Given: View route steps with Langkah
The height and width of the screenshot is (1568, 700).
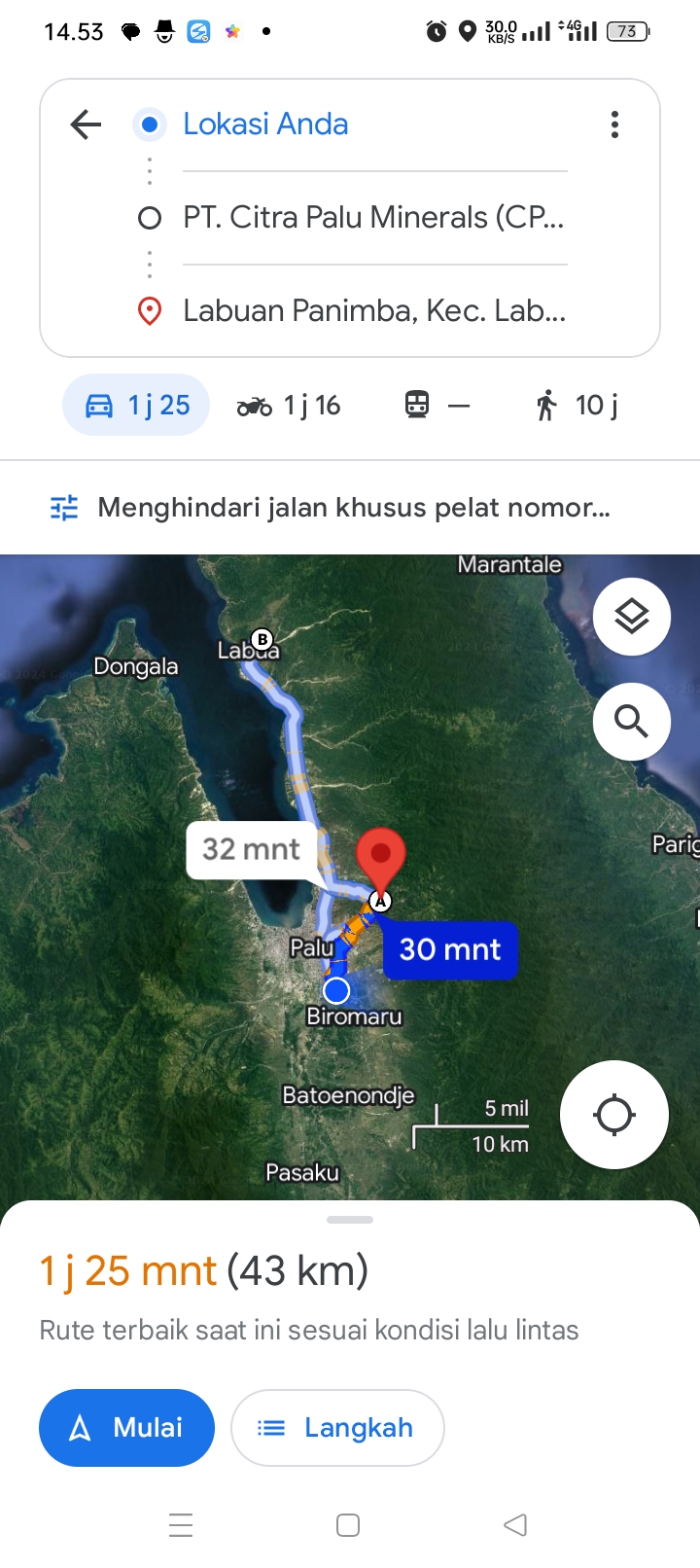Looking at the screenshot, I should [337, 1427].
